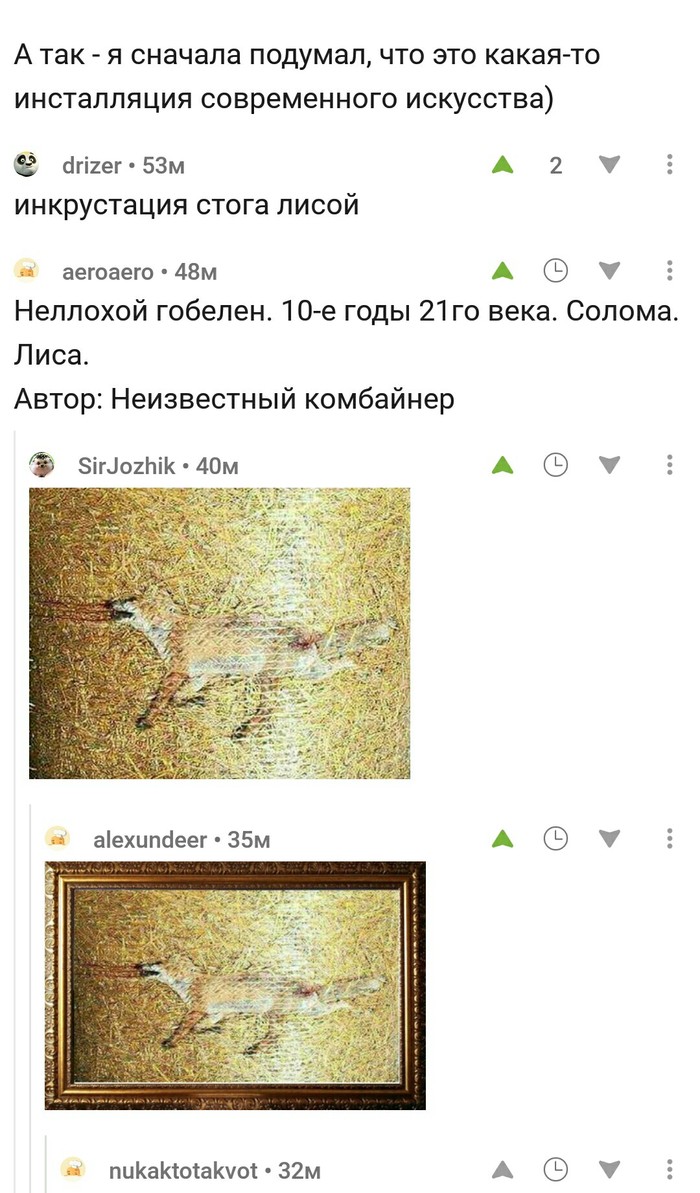Open SirJozhik's profile

(x=125, y=465)
